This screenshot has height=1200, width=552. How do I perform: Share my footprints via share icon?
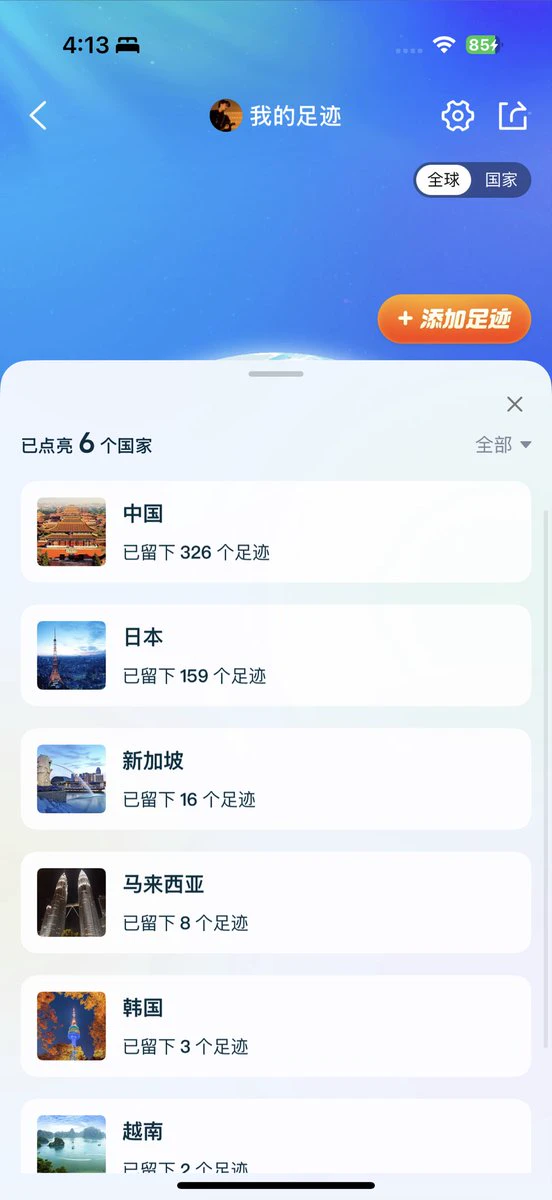[512, 116]
